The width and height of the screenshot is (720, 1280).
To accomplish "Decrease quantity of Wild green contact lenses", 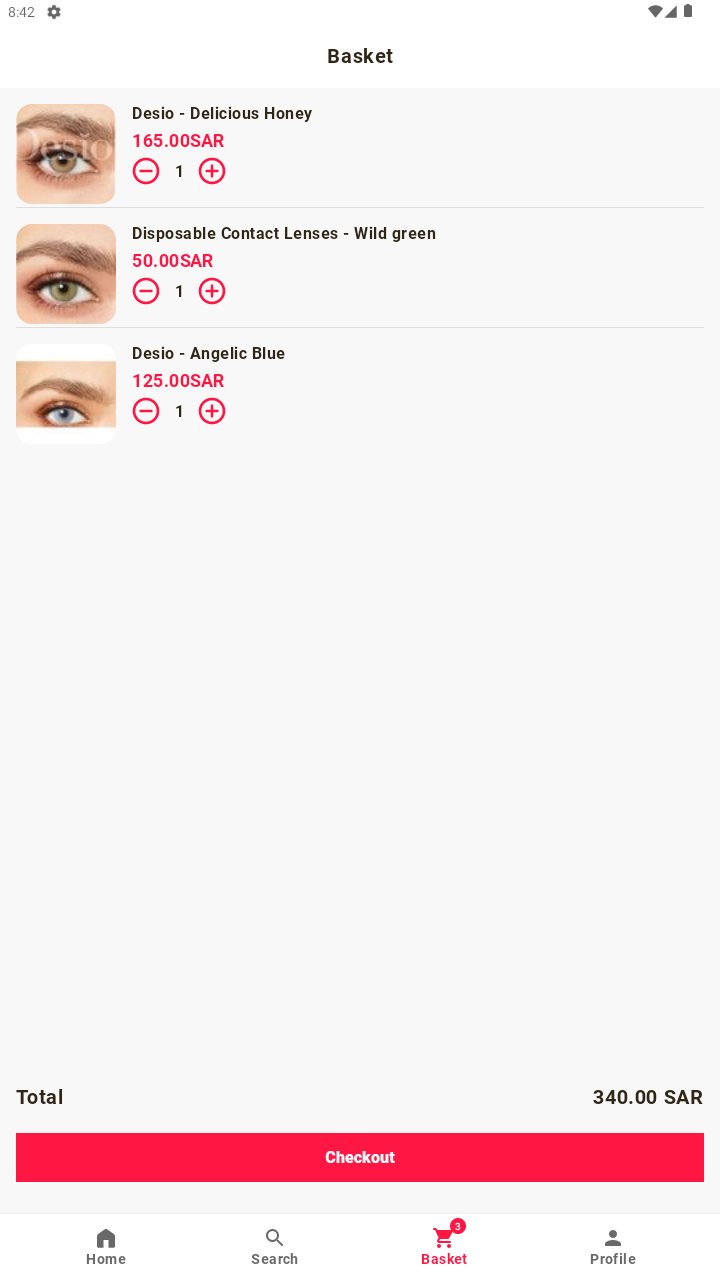I will point(146,291).
